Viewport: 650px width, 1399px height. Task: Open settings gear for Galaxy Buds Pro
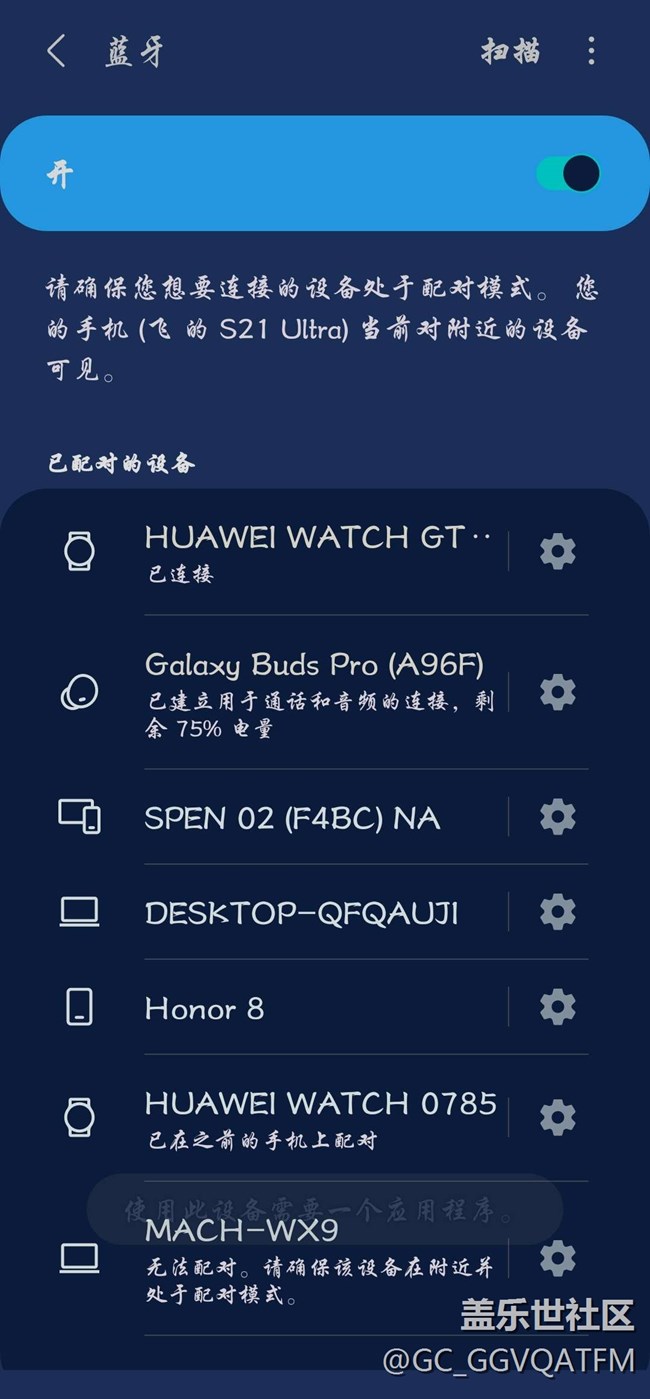pyautogui.click(x=557, y=692)
